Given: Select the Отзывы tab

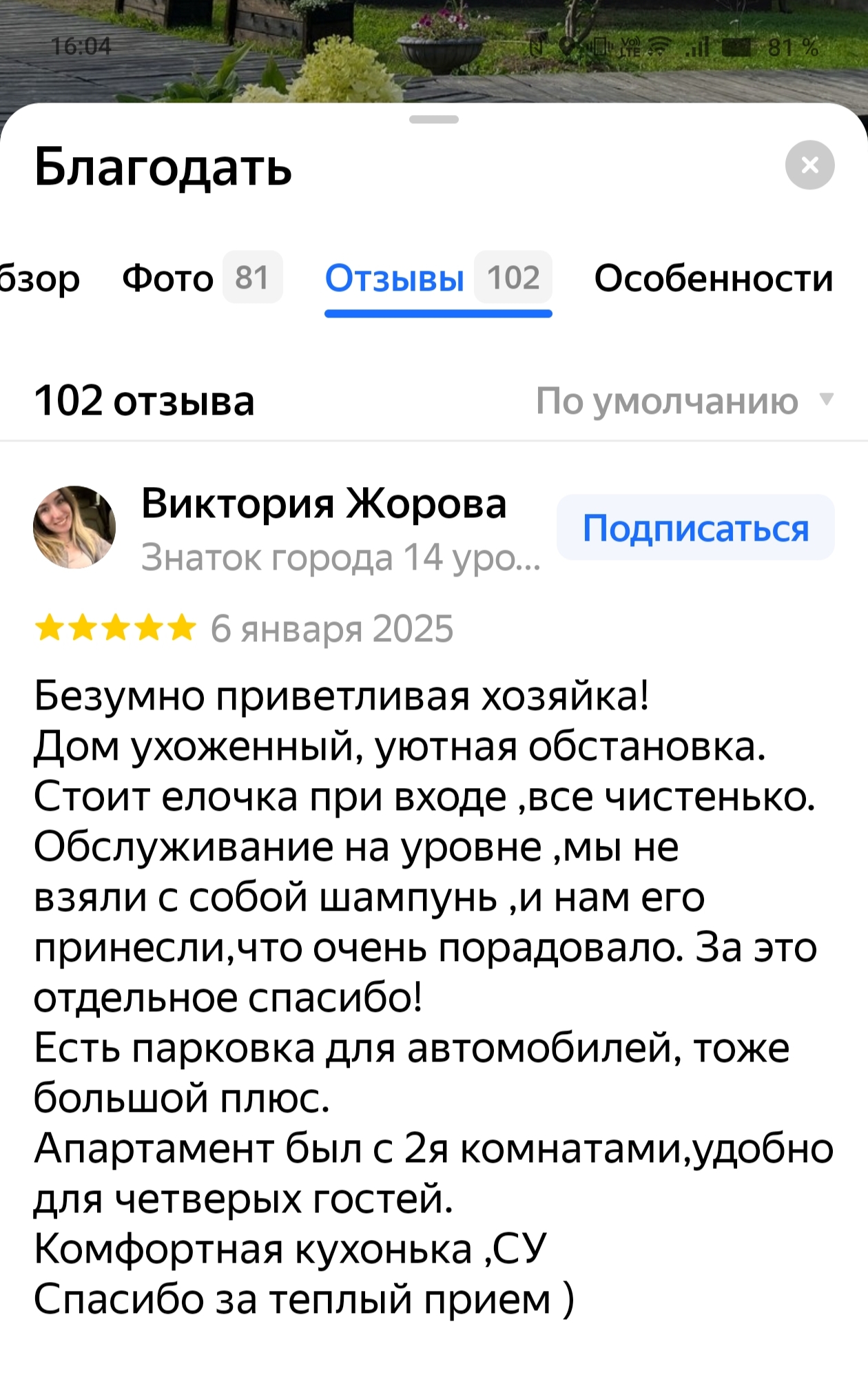Looking at the screenshot, I should point(437,278).
